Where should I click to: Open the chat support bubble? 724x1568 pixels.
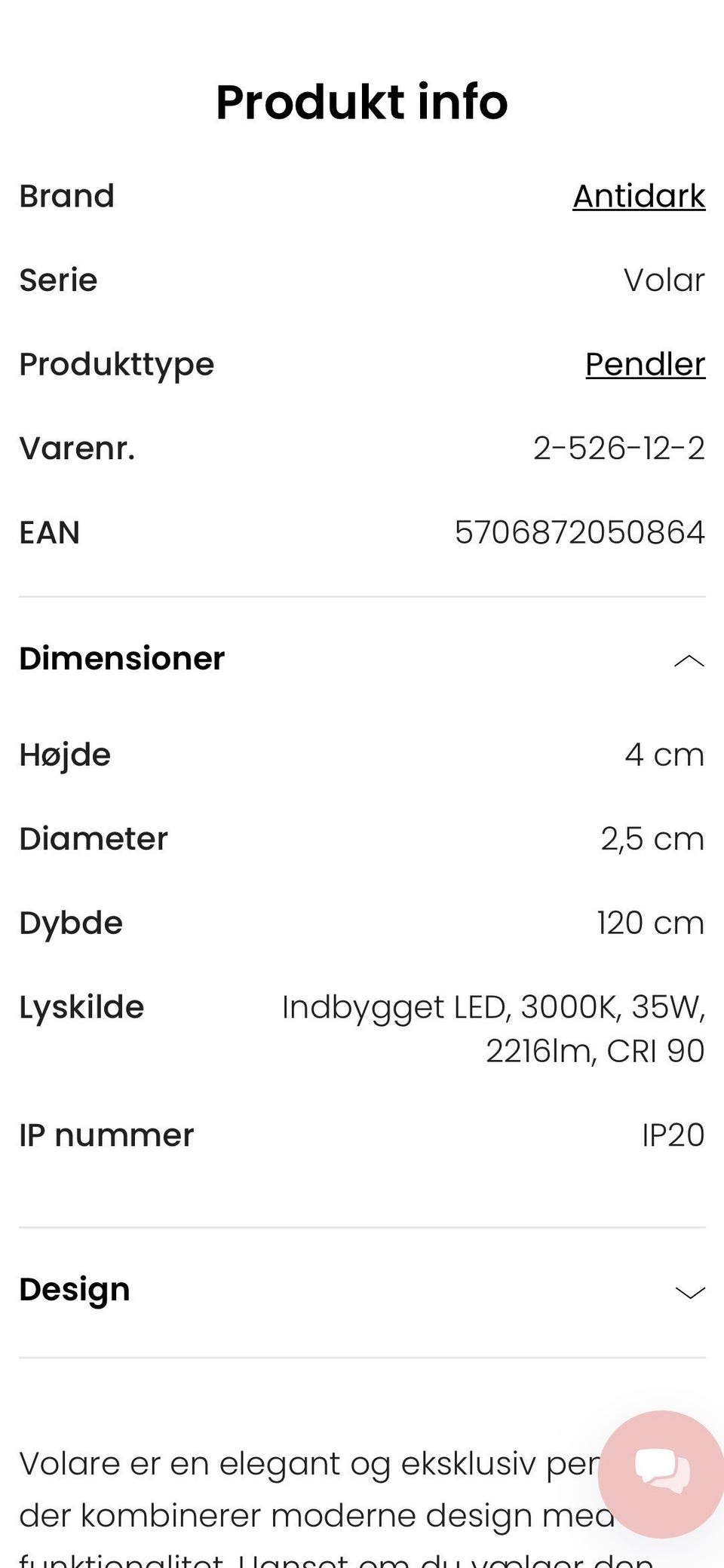pyautogui.click(x=661, y=1472)
